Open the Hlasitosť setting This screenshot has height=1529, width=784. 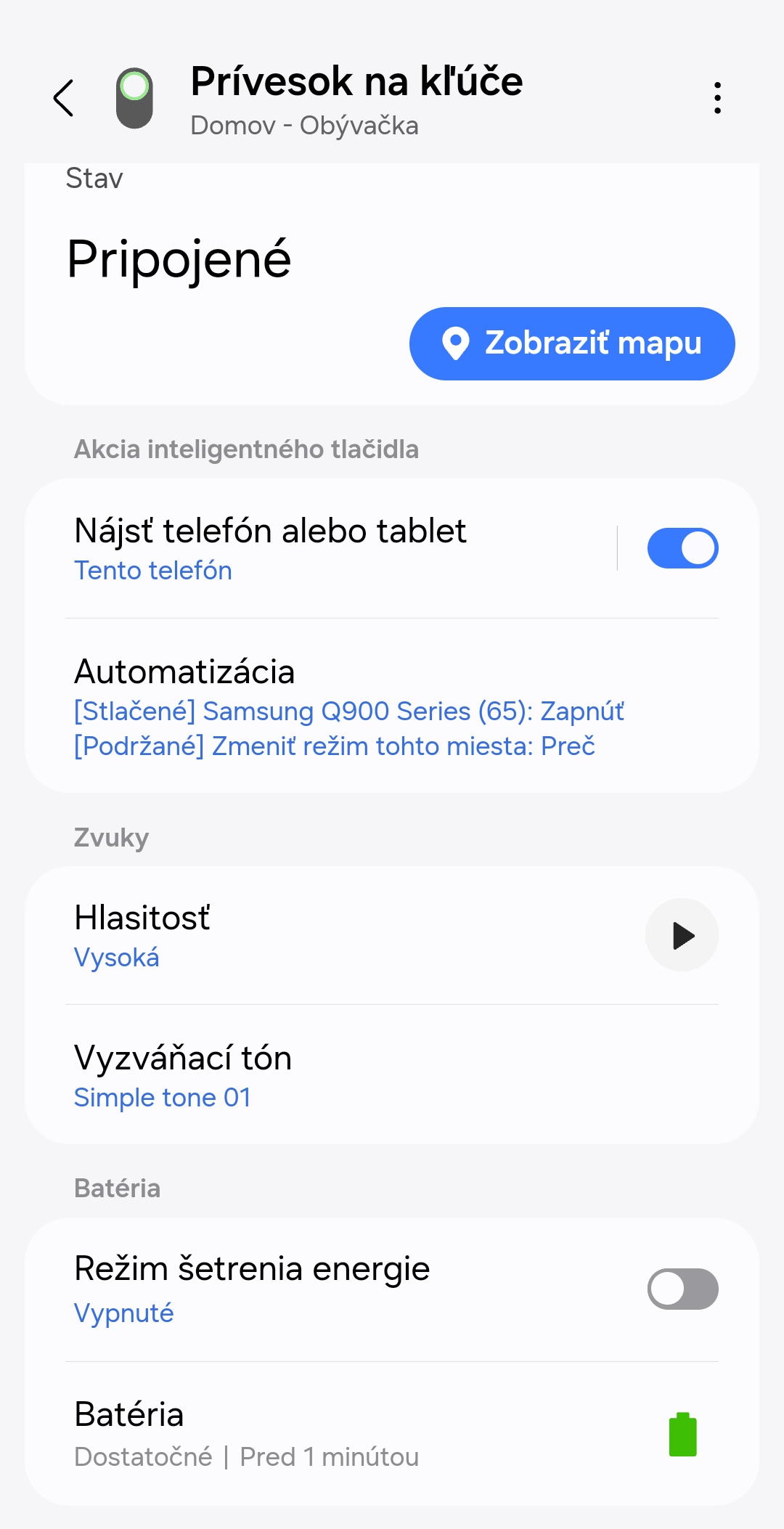[x=327, y=935]
